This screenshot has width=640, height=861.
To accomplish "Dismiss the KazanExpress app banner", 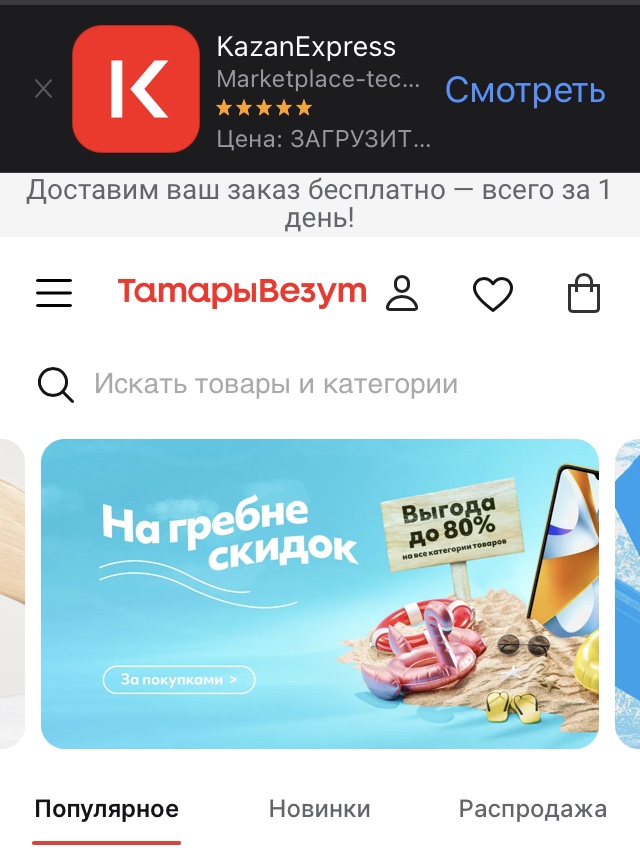I will point(43,89).
